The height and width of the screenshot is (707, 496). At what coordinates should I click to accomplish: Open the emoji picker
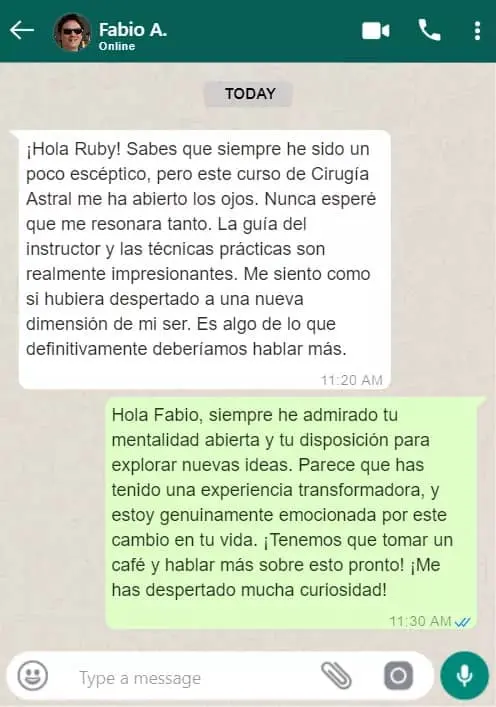[33, 675]
